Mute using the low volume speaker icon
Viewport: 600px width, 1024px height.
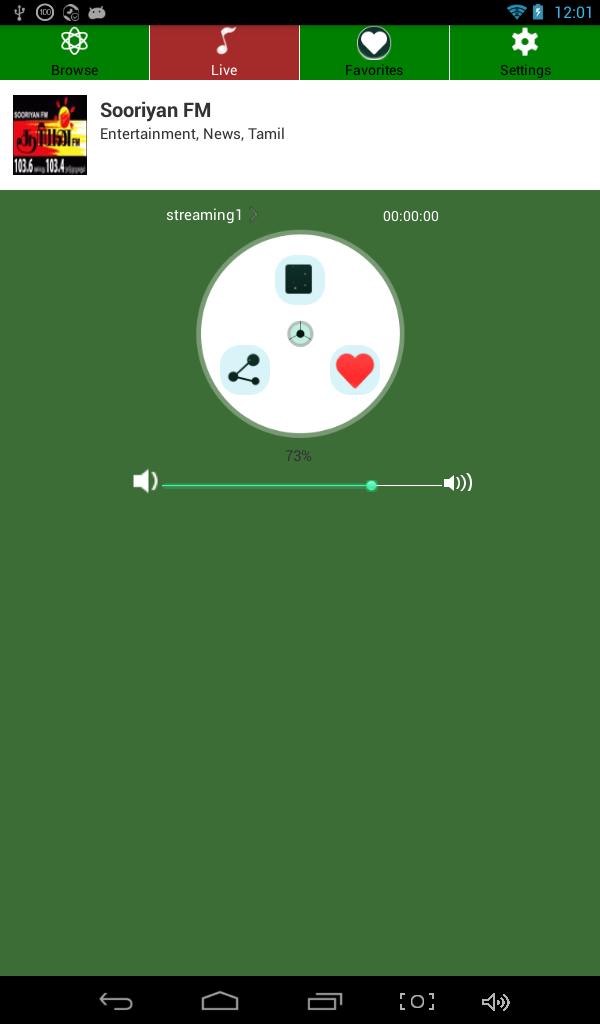point(146,482)
